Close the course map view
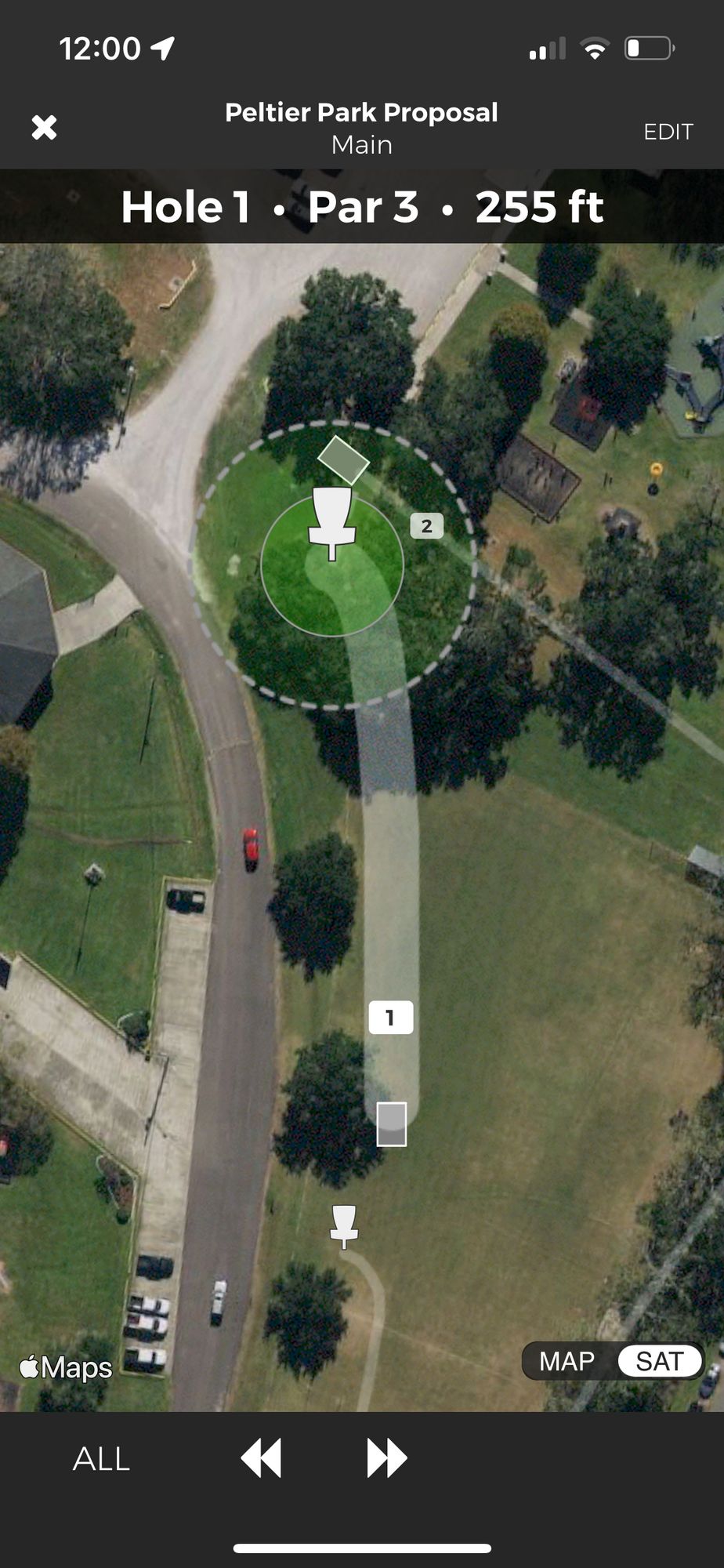This screenshot has height=1568, width=724. (x=45, y=128)
